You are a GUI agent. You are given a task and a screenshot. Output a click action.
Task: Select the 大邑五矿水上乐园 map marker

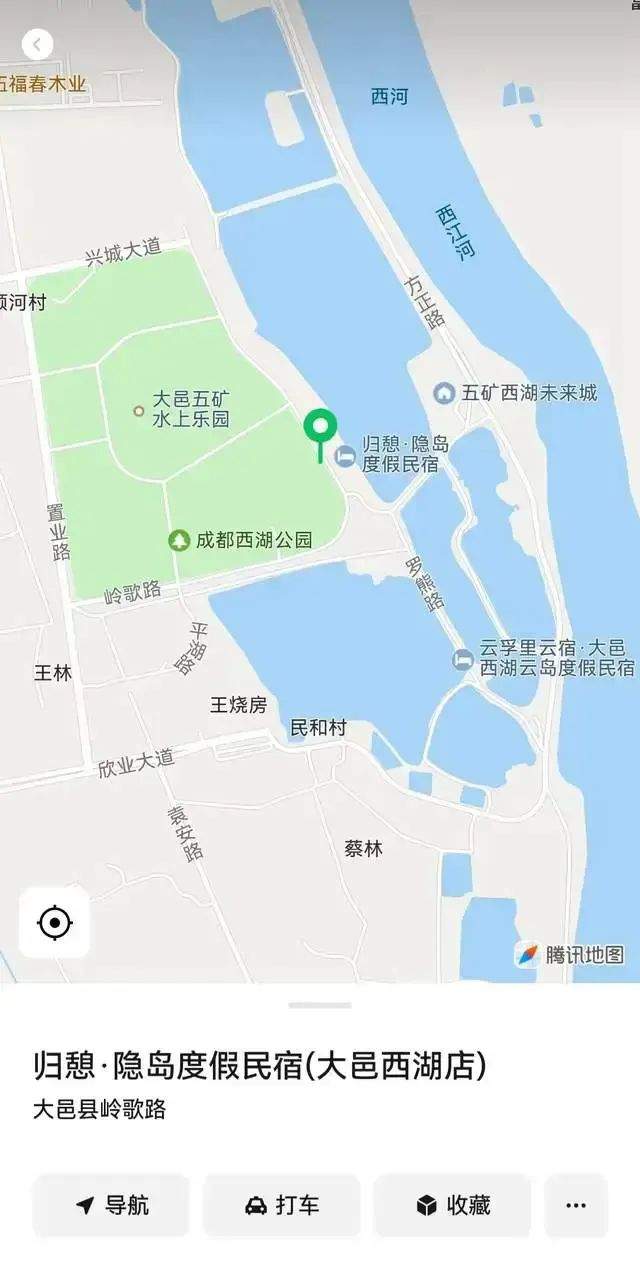pos(139,410)
